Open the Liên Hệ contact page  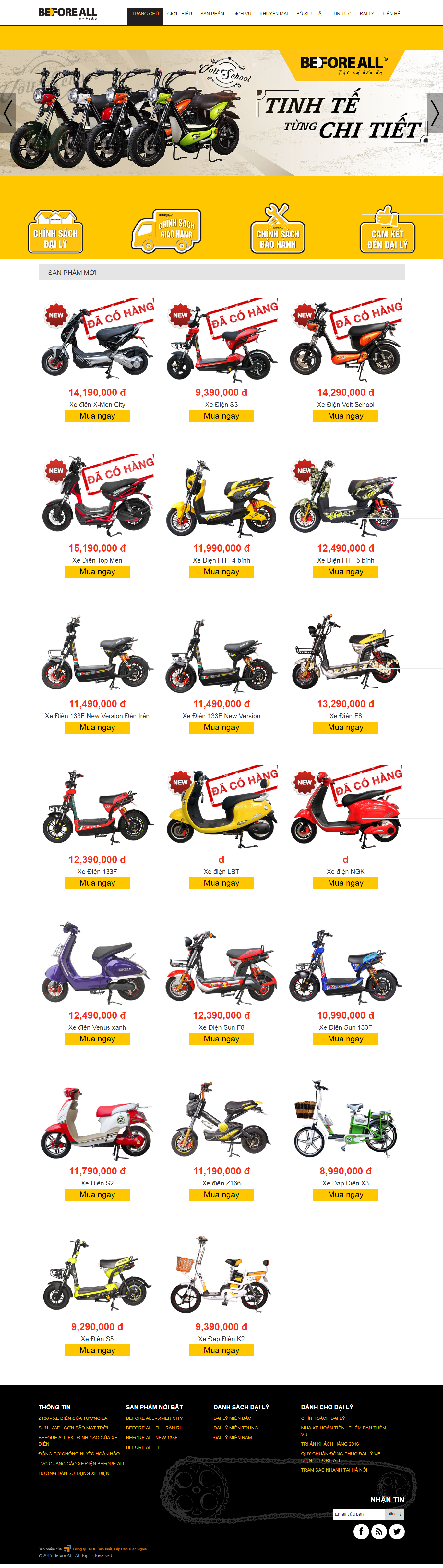click(x=391, y=13)
